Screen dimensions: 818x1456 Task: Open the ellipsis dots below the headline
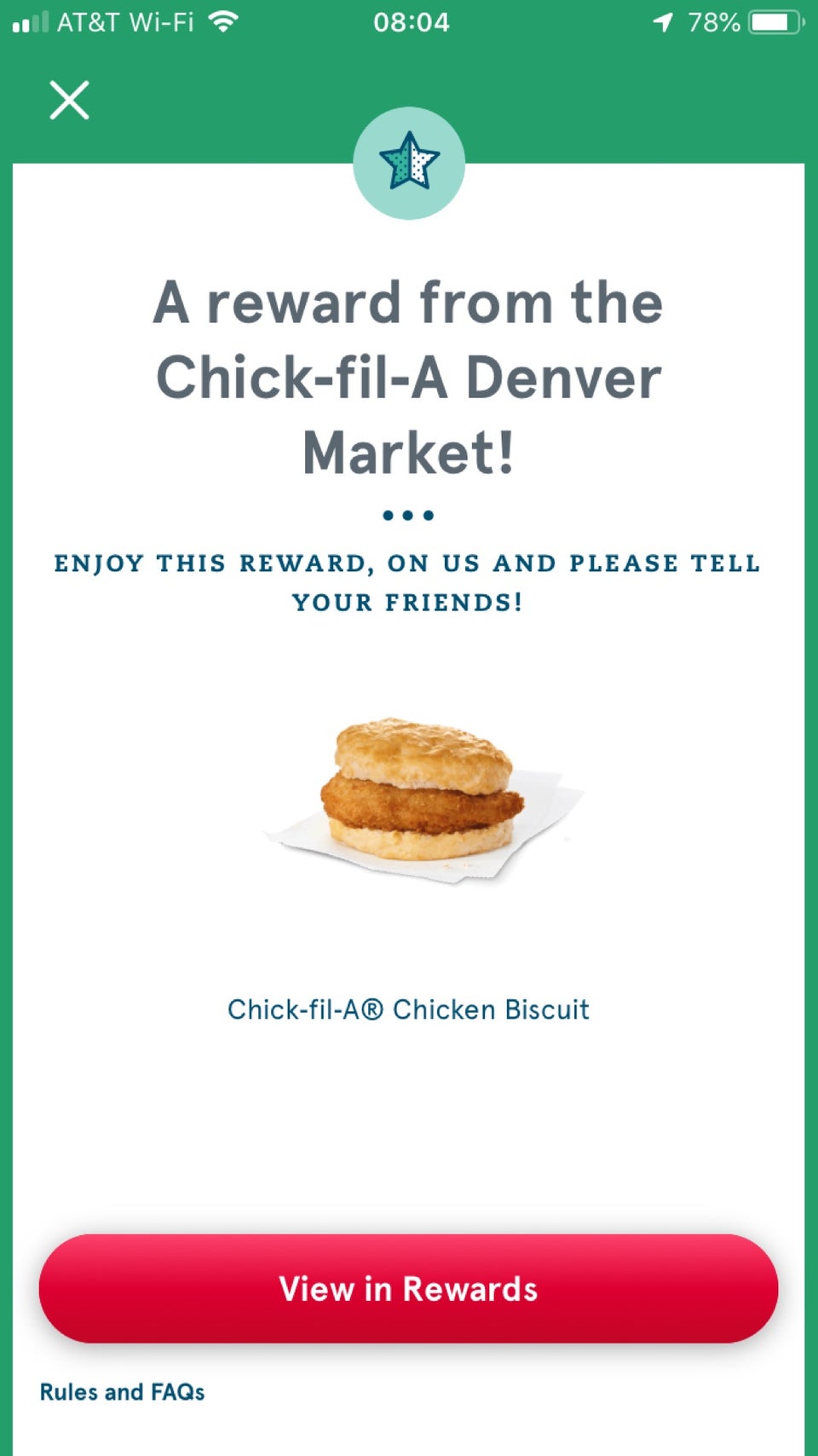click(409, 513)
